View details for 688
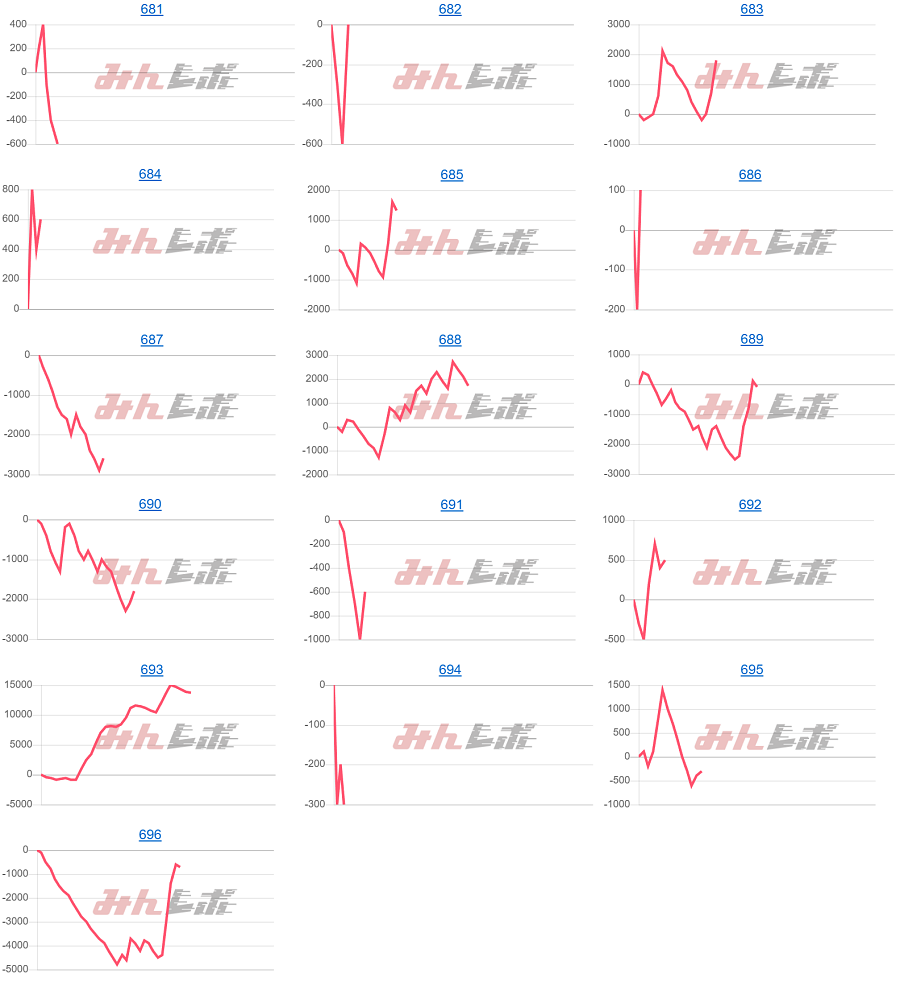This screenshot has height=990, width=900. (x=452, y=340)
